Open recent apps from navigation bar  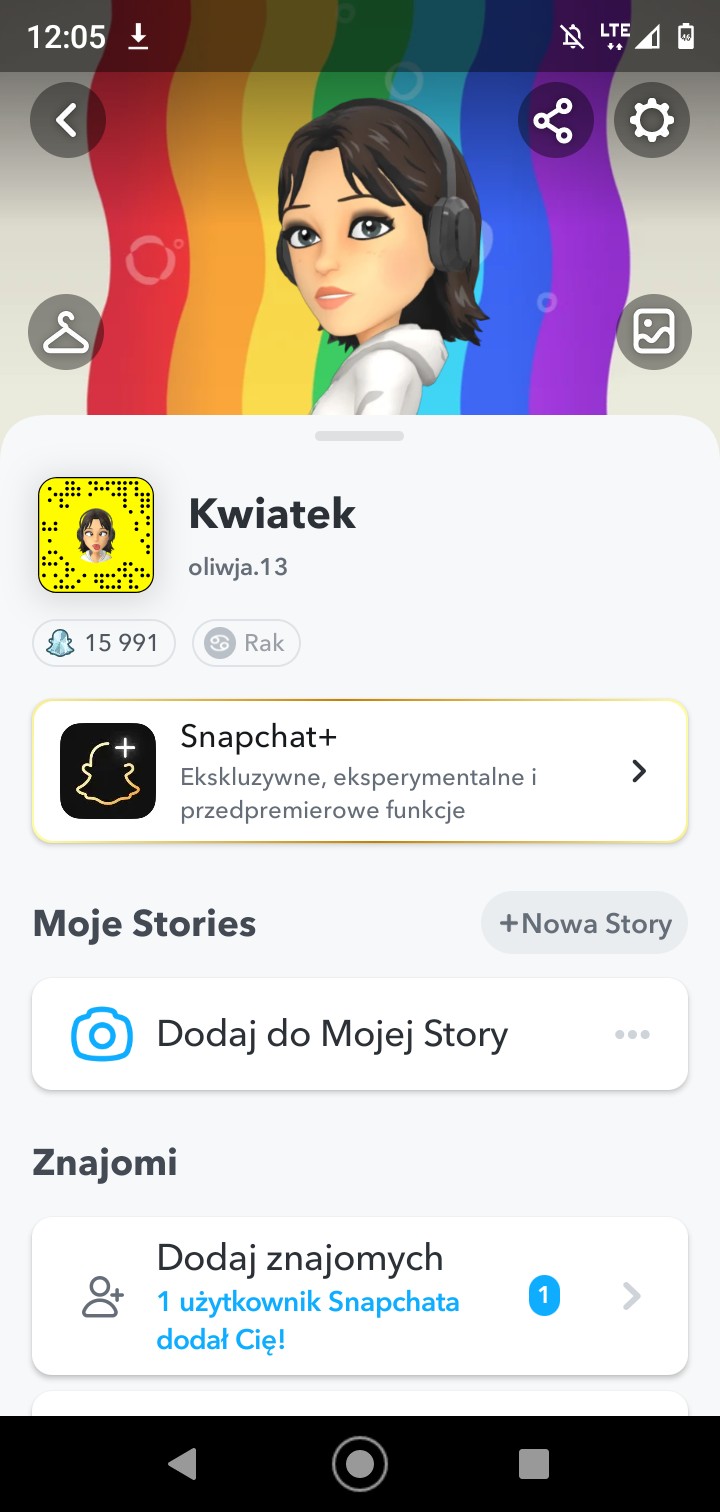point(534,1464)
